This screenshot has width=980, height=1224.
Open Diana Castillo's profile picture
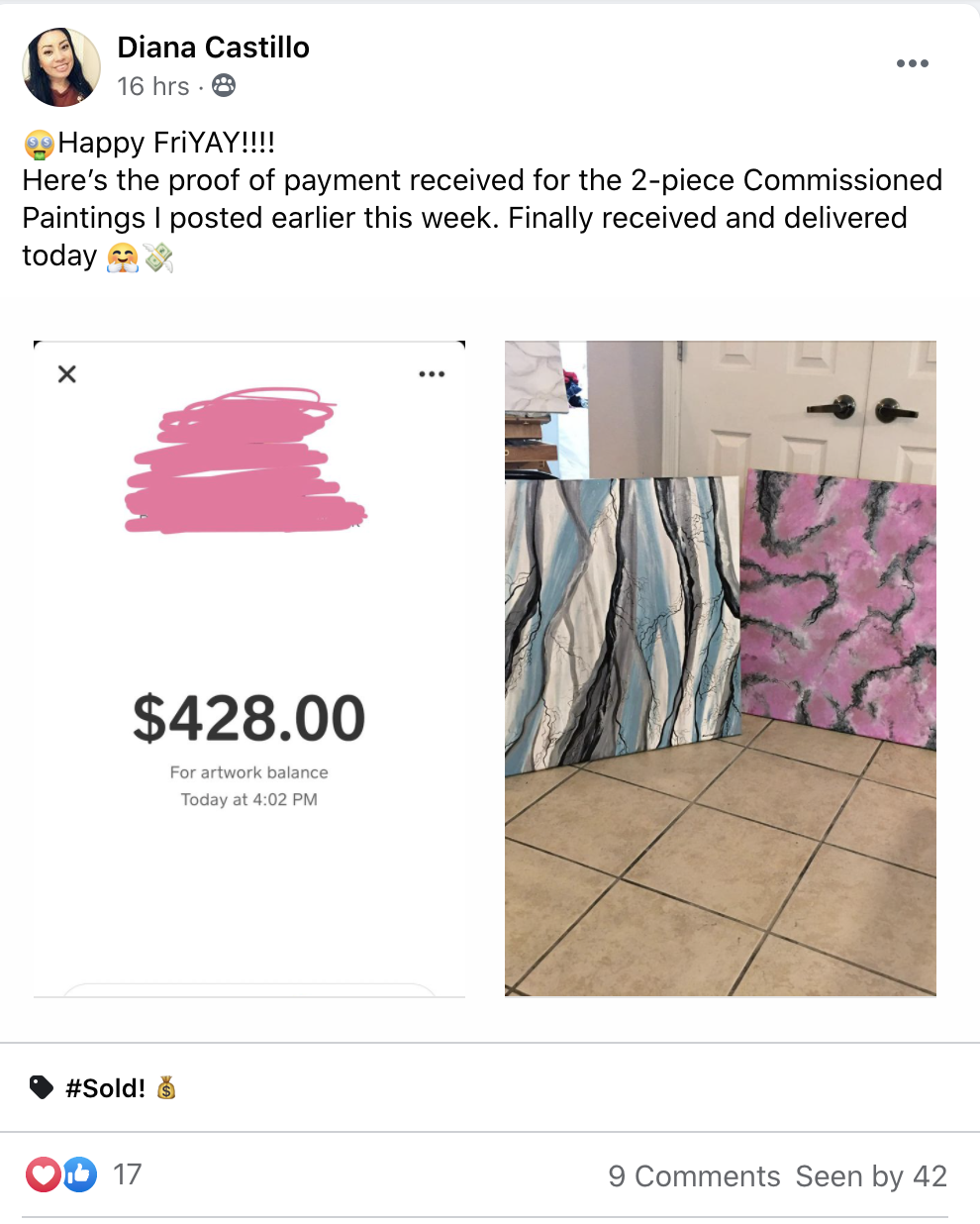[61, 67]
